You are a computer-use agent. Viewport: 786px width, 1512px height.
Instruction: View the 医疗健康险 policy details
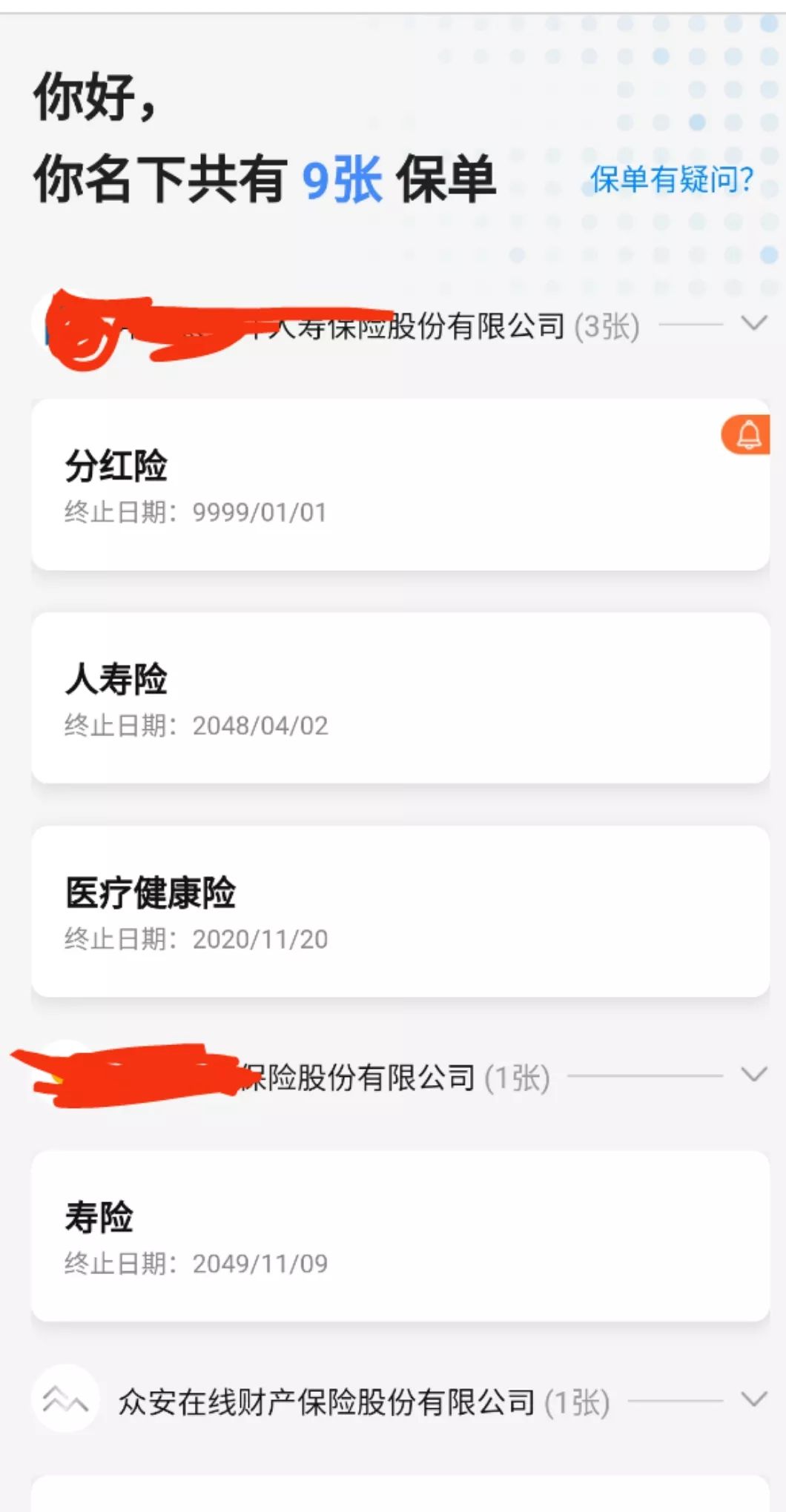(400, 912)
